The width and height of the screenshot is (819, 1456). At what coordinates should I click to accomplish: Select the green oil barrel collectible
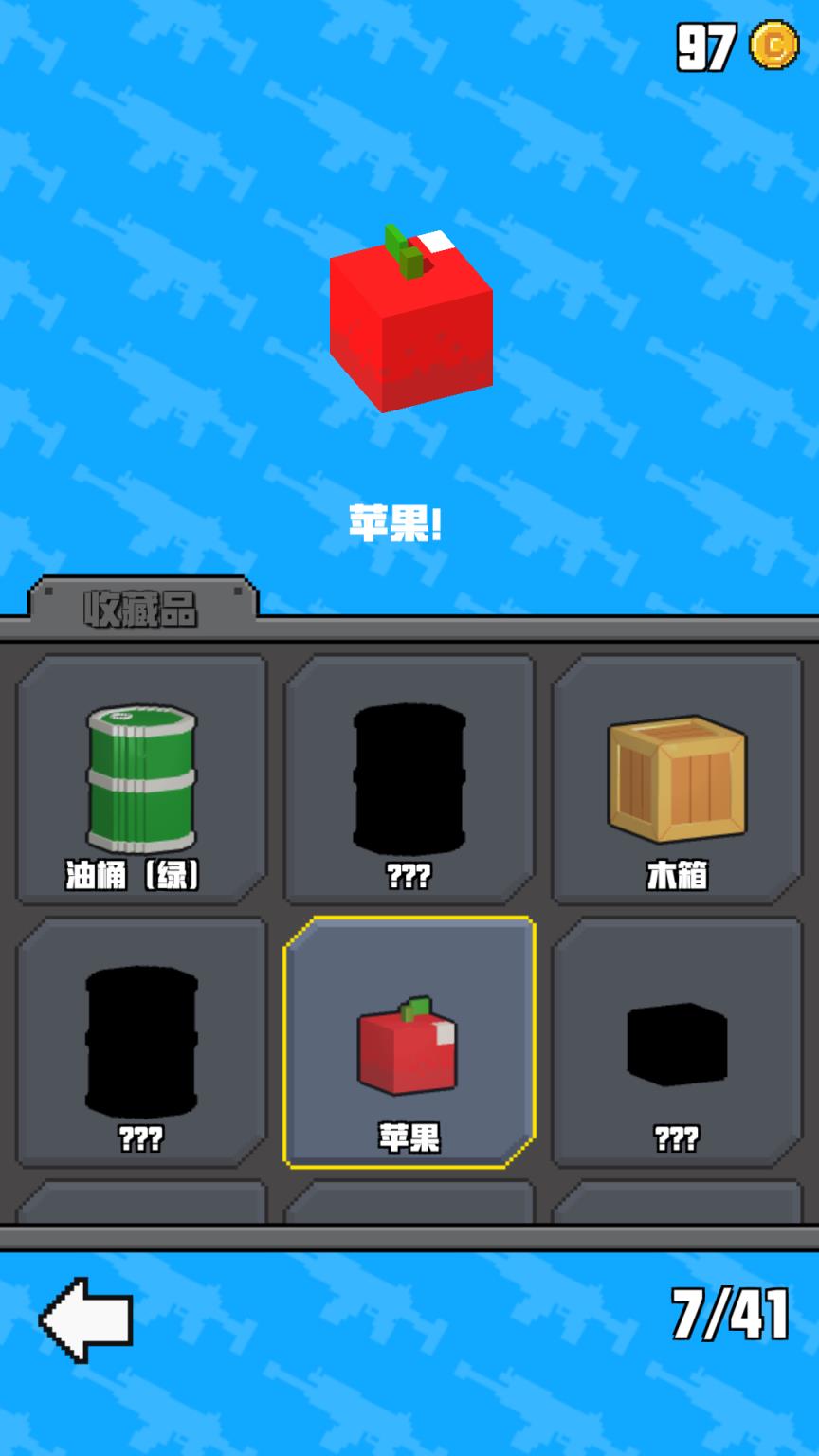140,777
